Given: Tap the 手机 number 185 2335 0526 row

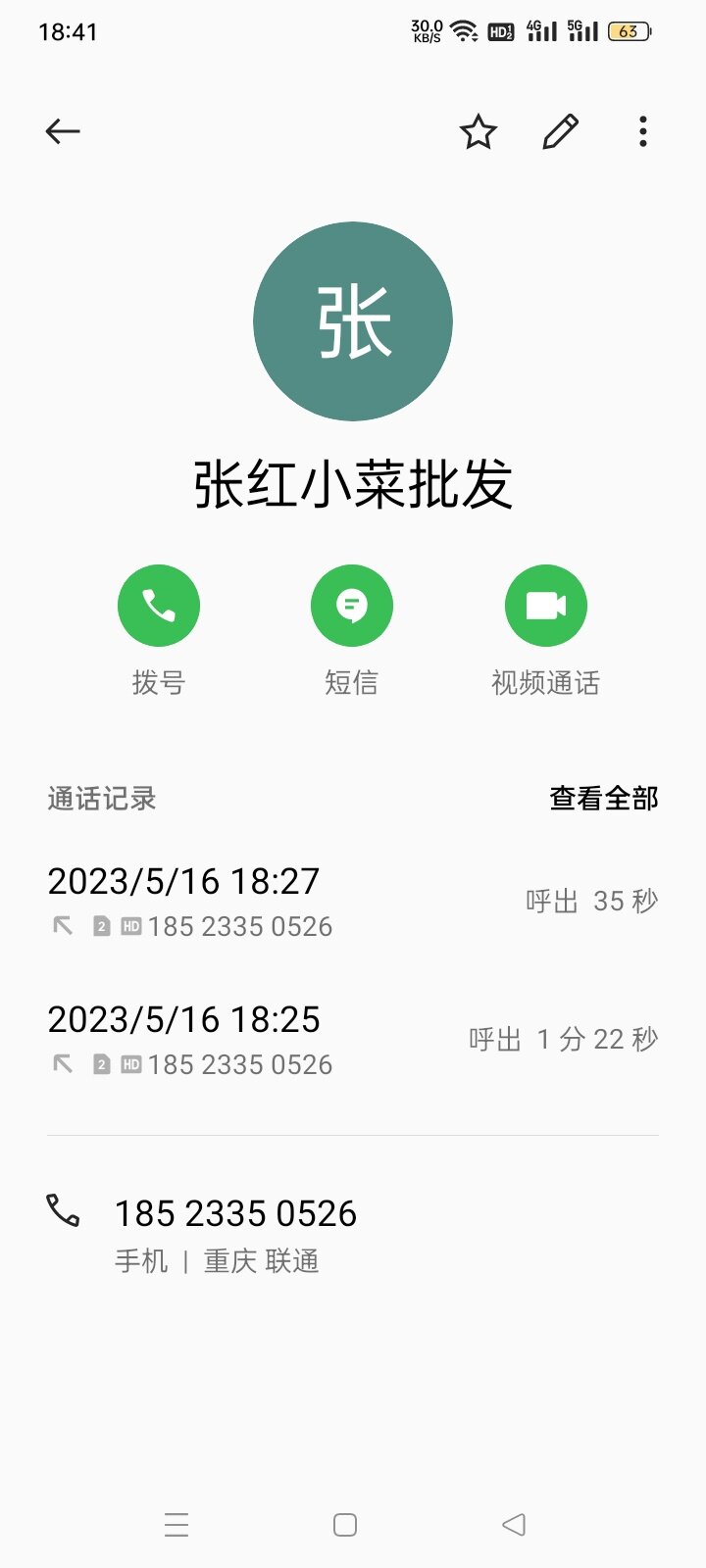Looking at the screenshot, I should (x=353, y=1233).
